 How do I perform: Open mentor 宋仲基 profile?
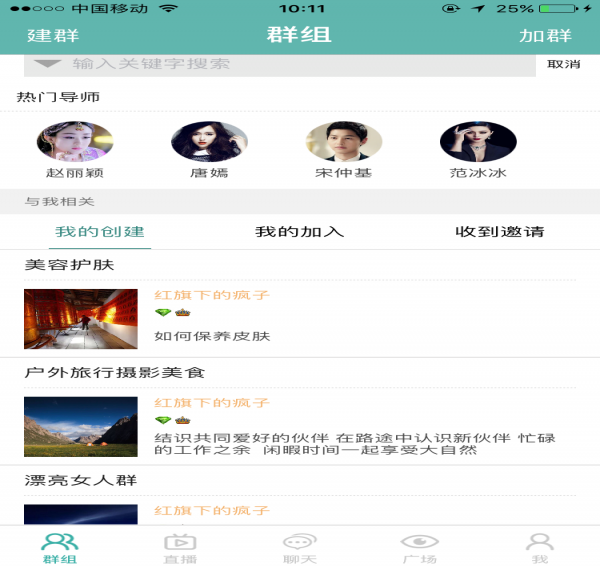click(x=344, y=143)
